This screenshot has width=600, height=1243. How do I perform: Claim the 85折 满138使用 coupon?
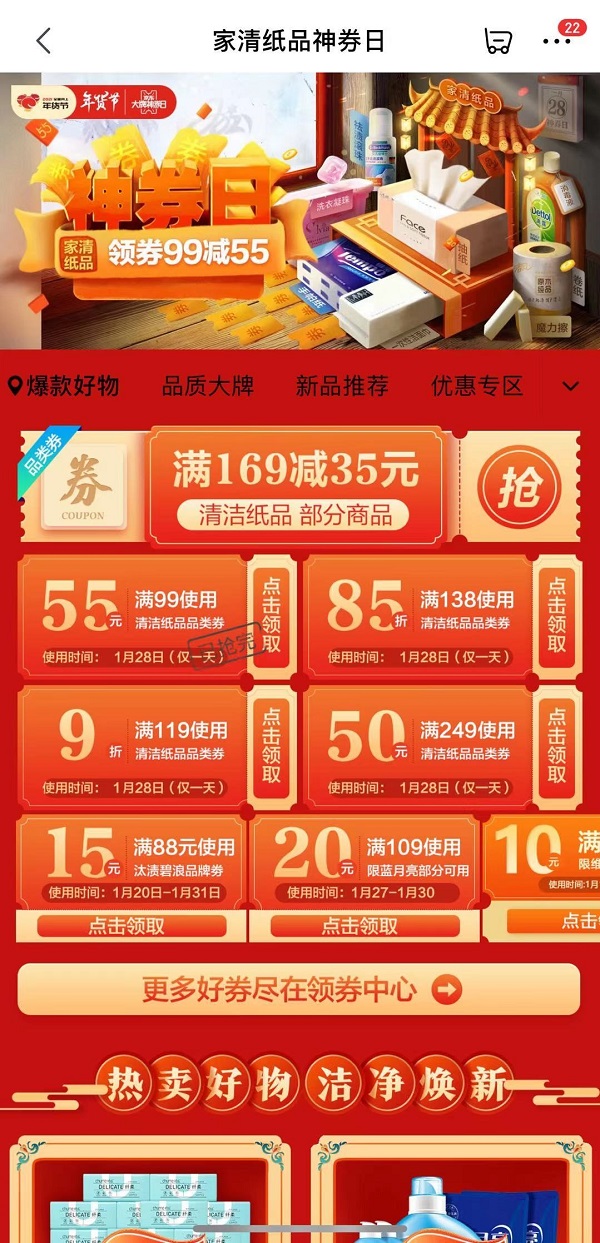point(556,614)
